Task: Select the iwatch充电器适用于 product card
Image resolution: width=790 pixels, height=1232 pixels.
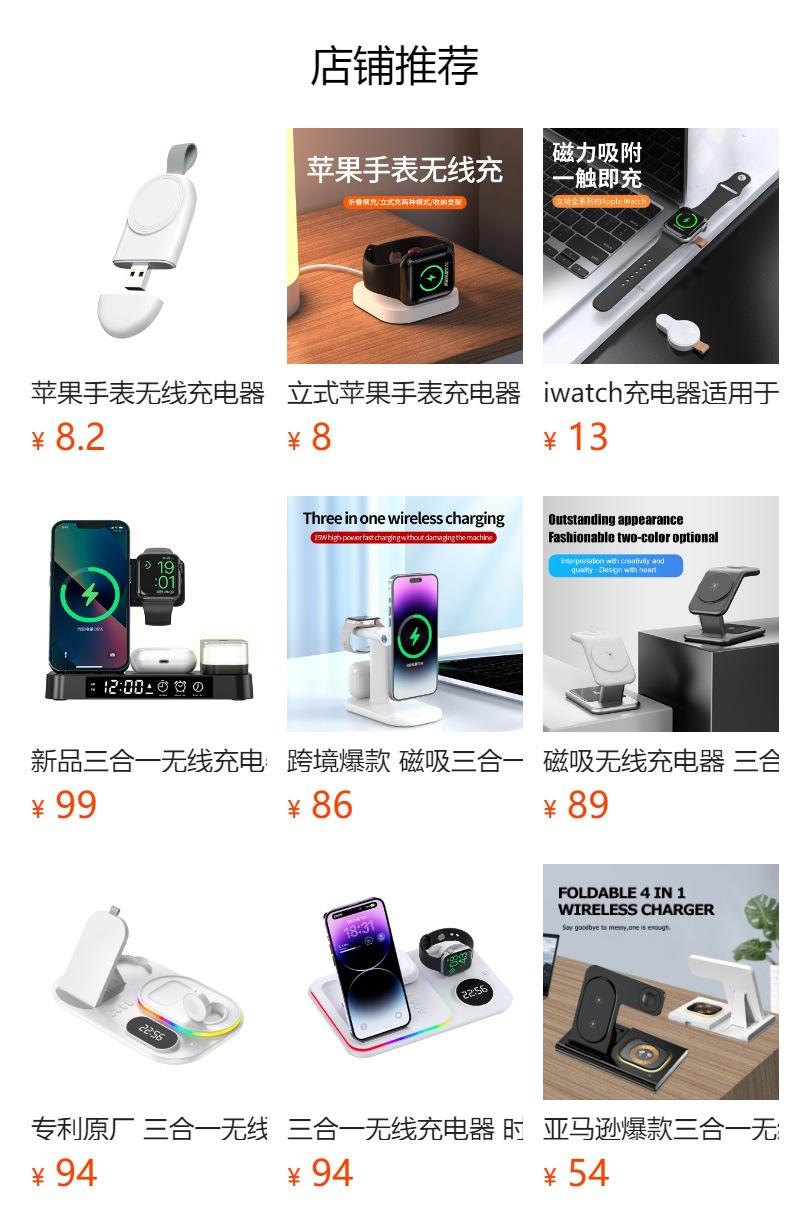Action: click(x=661, y=292)
